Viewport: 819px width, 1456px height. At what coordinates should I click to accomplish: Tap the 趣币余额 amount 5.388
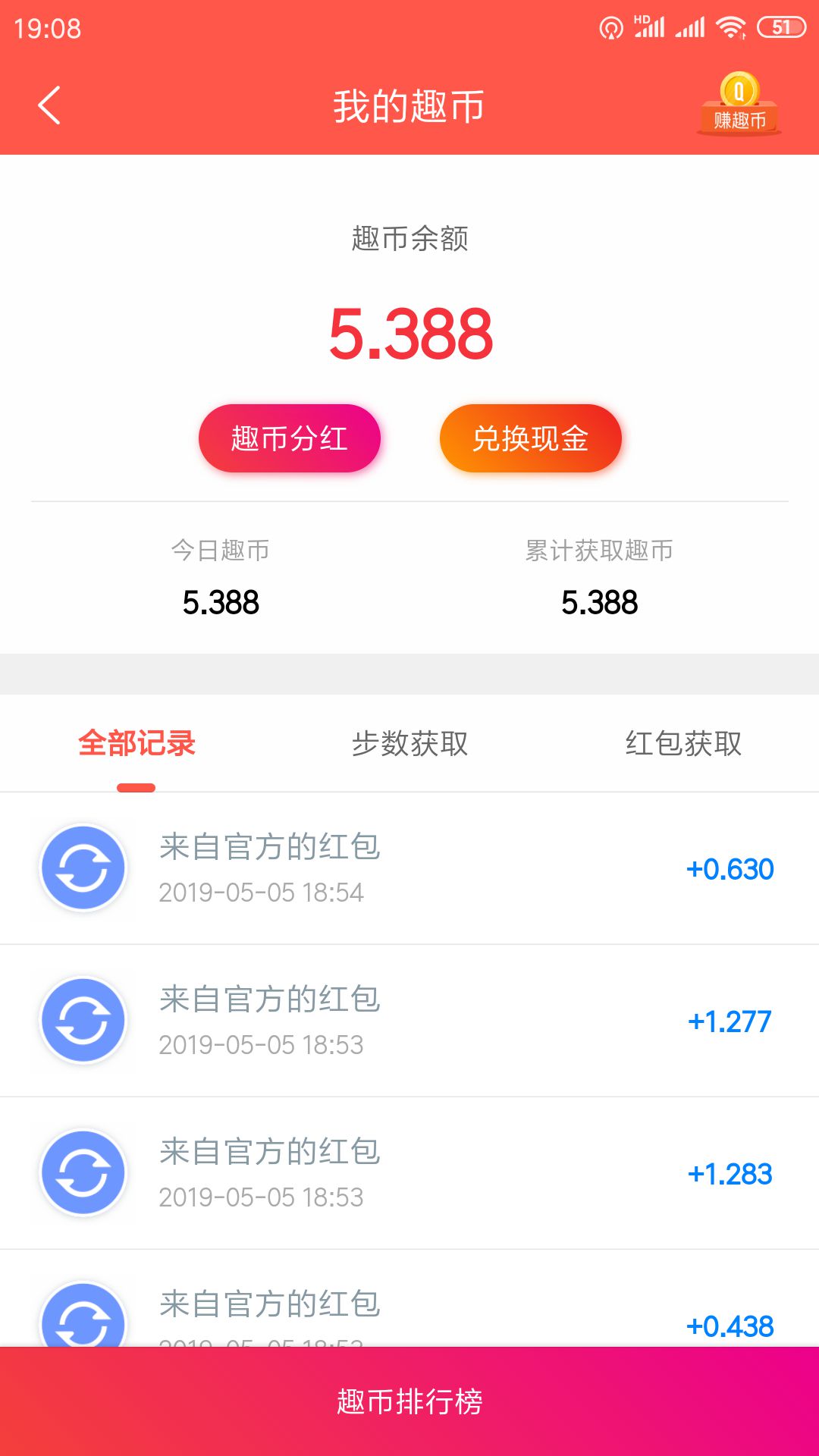click(409, 334)
